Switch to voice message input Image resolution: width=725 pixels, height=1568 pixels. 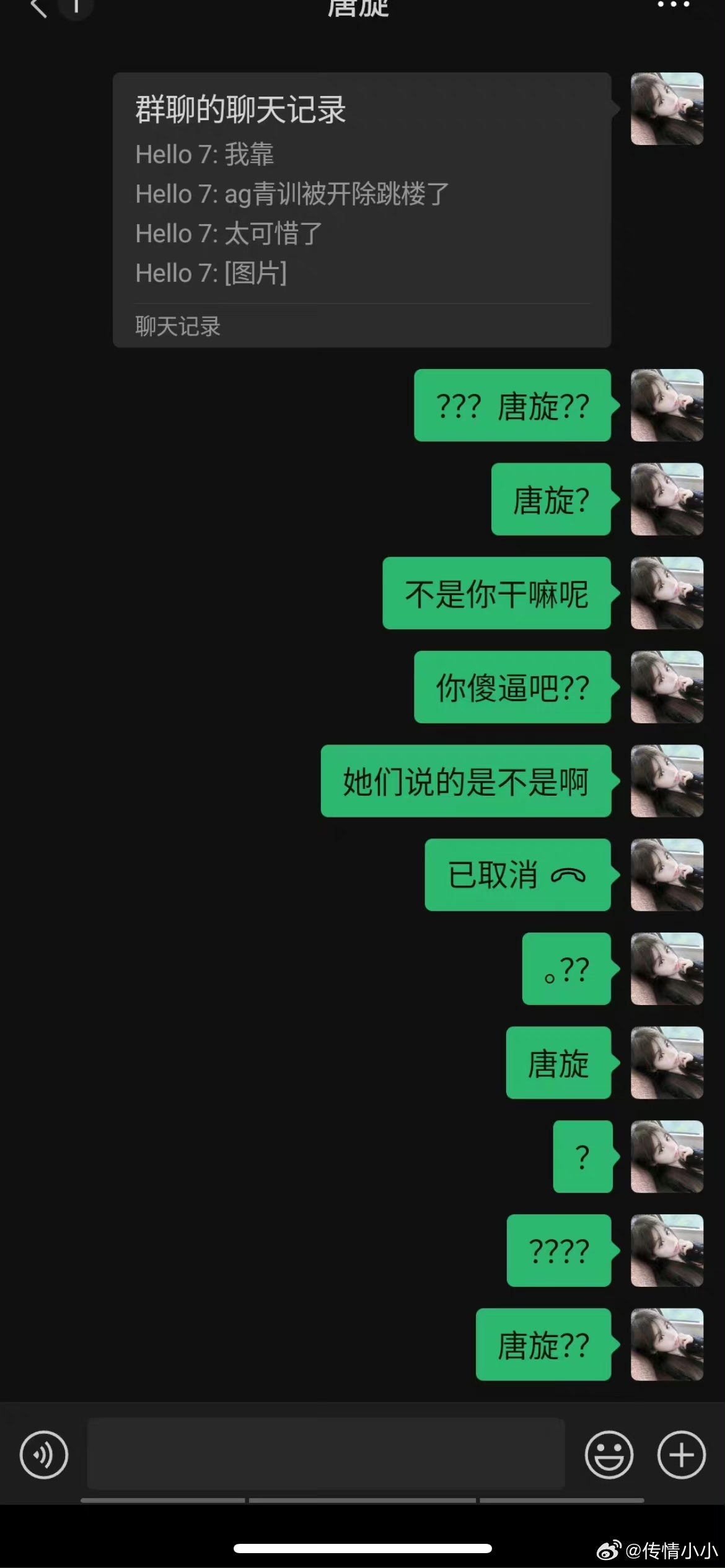[44, 1455]
